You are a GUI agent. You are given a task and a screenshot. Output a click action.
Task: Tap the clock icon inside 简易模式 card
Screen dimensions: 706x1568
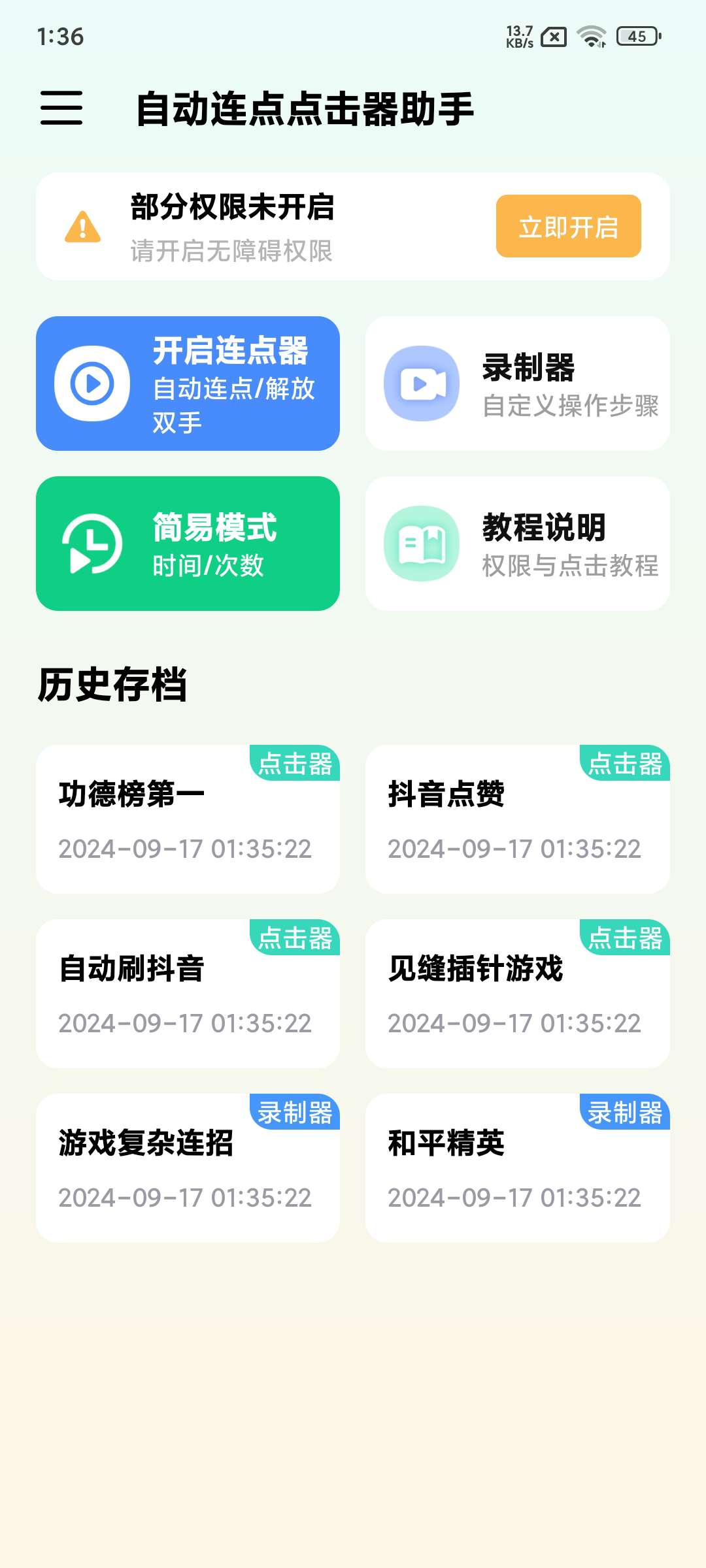pyautogui.click(x=92, y=543)
